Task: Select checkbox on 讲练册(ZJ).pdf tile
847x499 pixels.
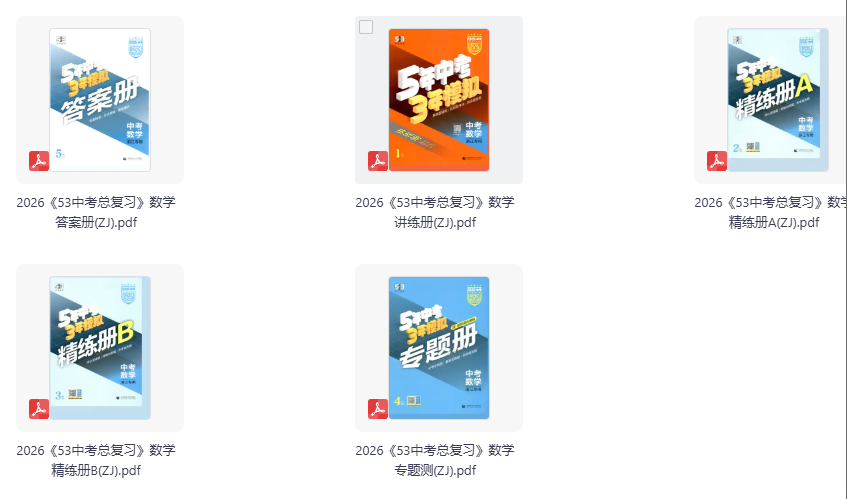Action: [366, 27]
